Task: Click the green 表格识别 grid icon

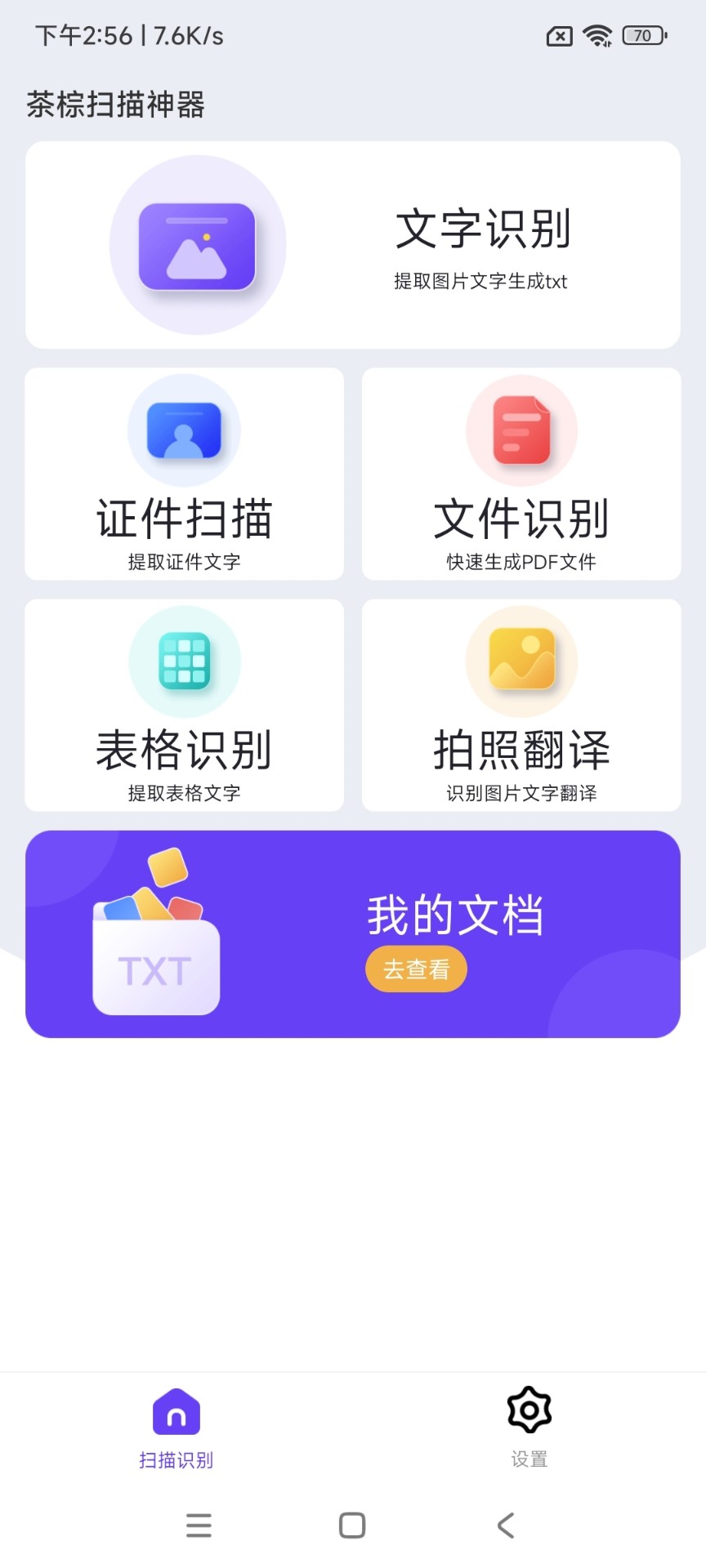Action: click(x=184, y=661)
